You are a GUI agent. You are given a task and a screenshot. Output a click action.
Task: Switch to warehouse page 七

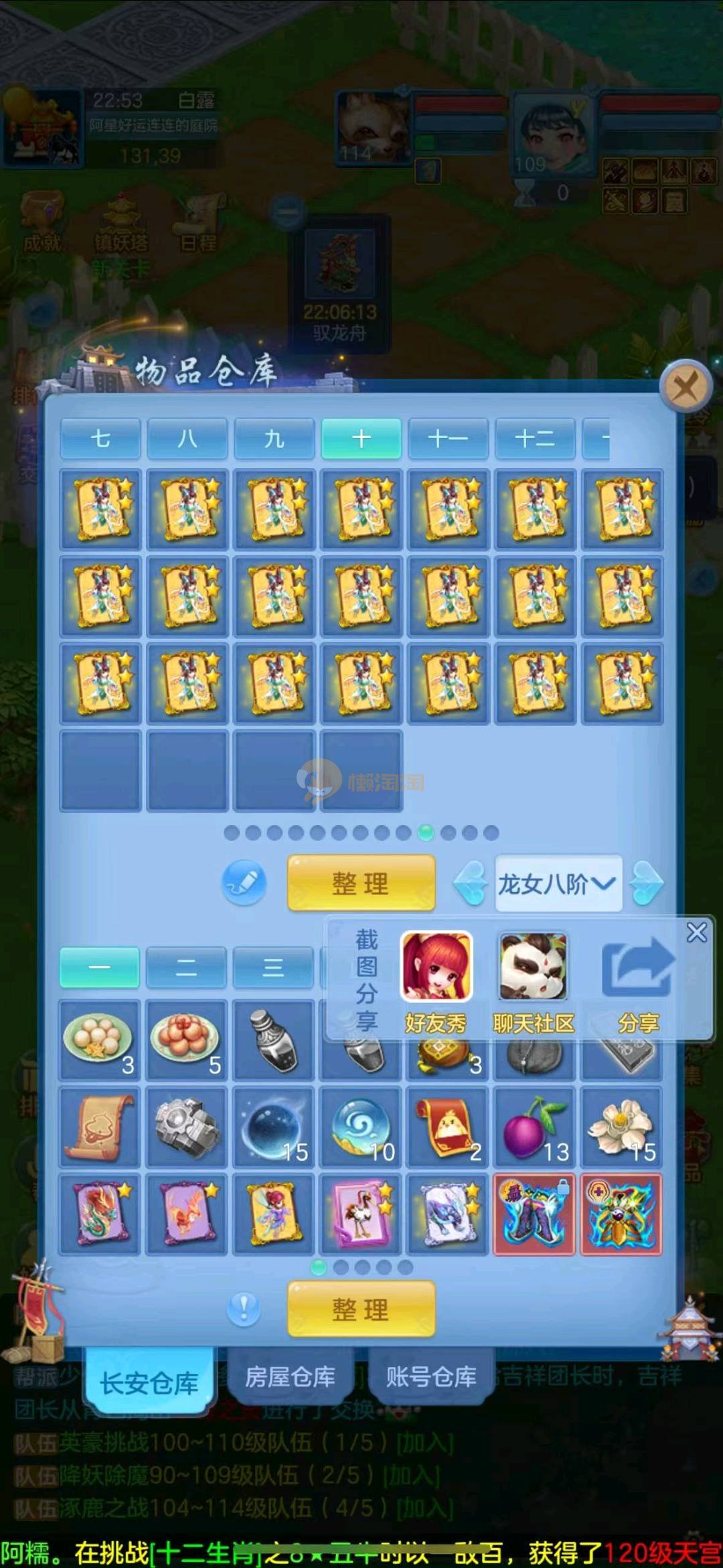pos(100,439)
